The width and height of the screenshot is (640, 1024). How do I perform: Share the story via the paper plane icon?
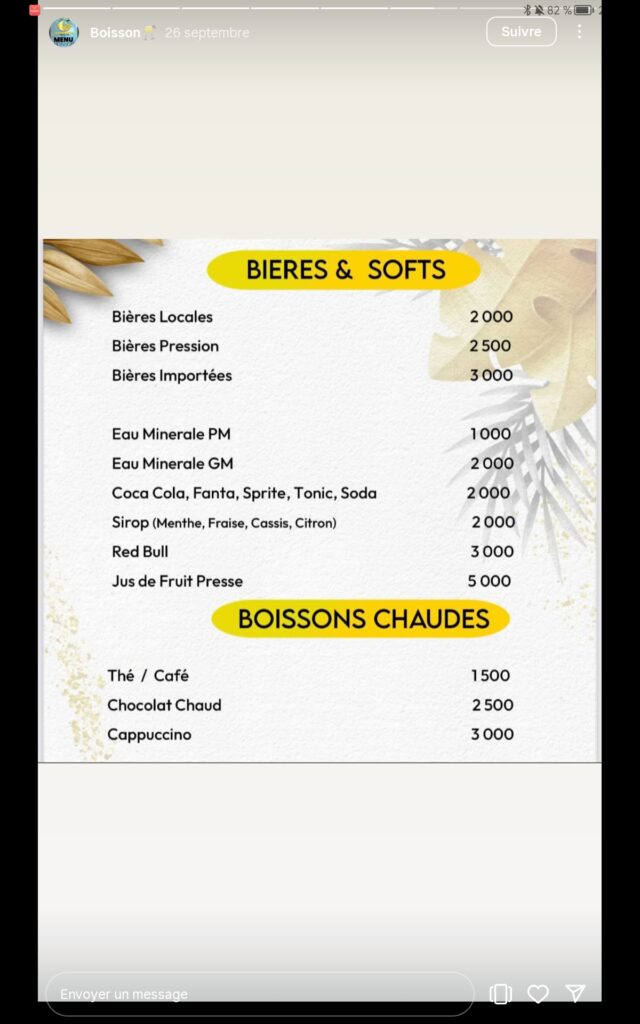point(575,993)
